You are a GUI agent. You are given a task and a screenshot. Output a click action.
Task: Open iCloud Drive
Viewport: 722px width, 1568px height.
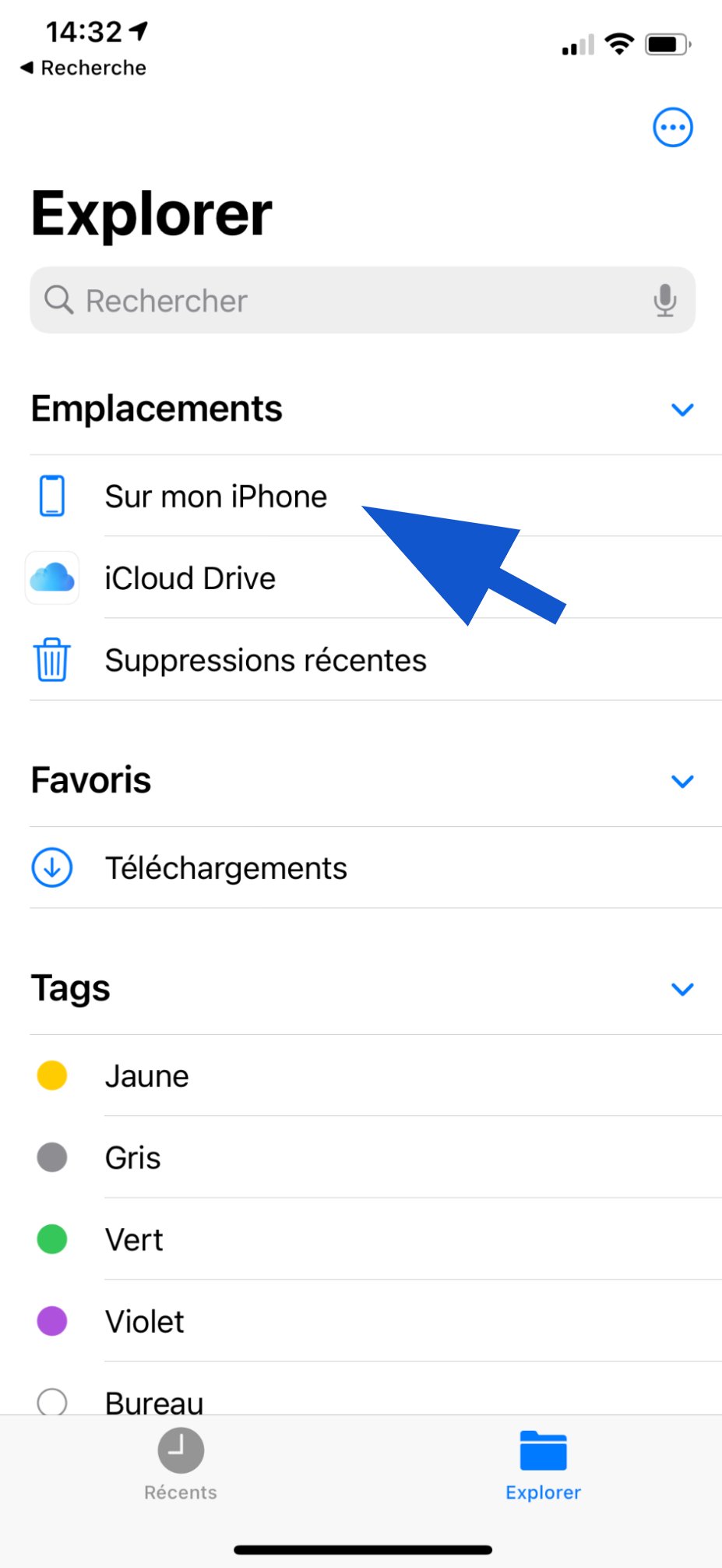pos(375,577)
